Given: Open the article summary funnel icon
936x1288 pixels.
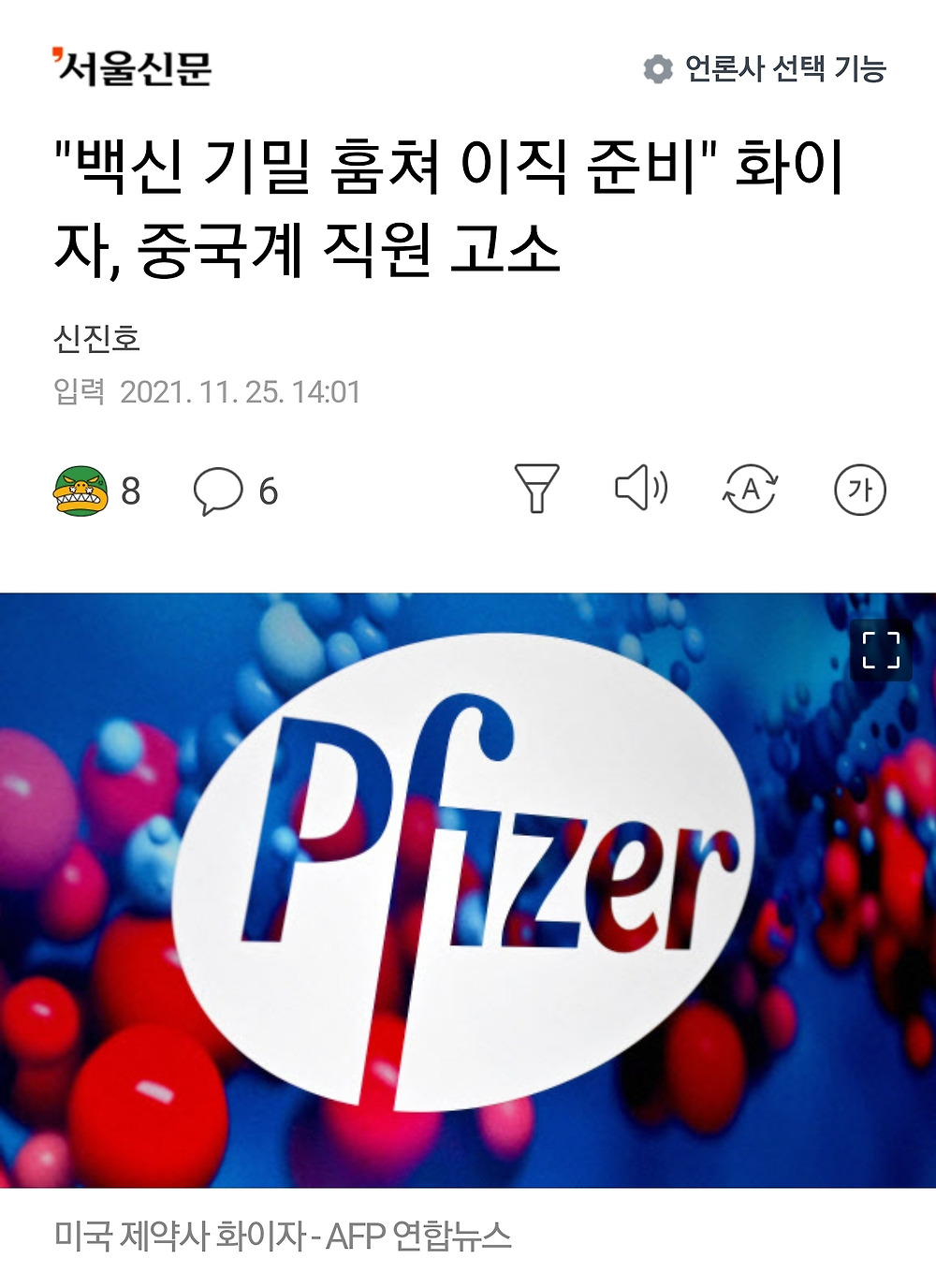Looking at the screenshot, I should coord(537,489).
